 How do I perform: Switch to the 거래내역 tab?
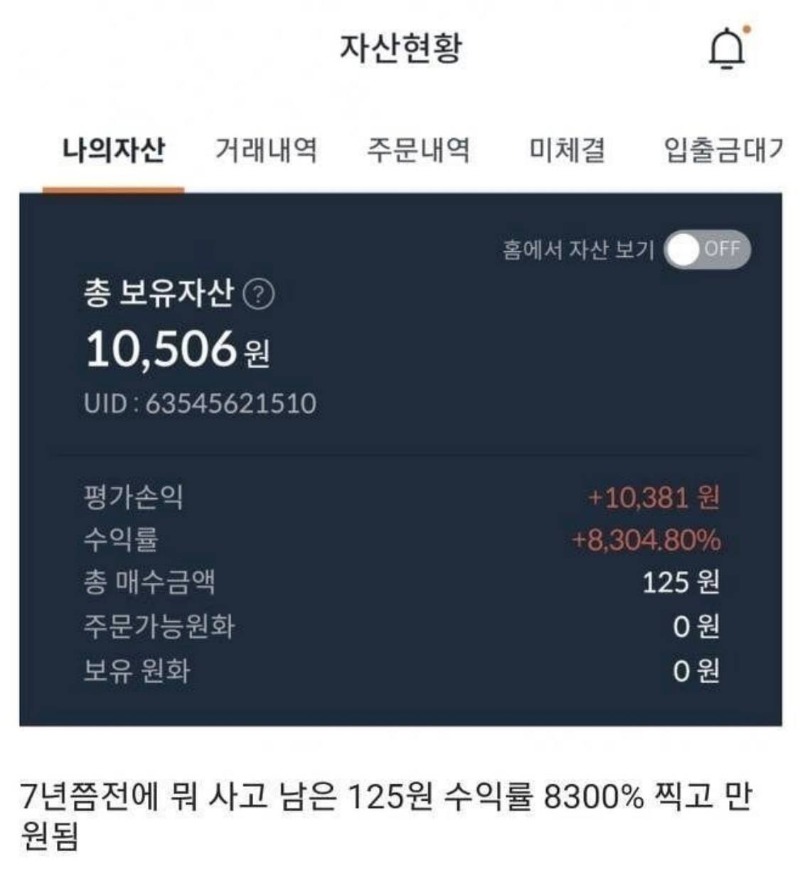[266, 150]
